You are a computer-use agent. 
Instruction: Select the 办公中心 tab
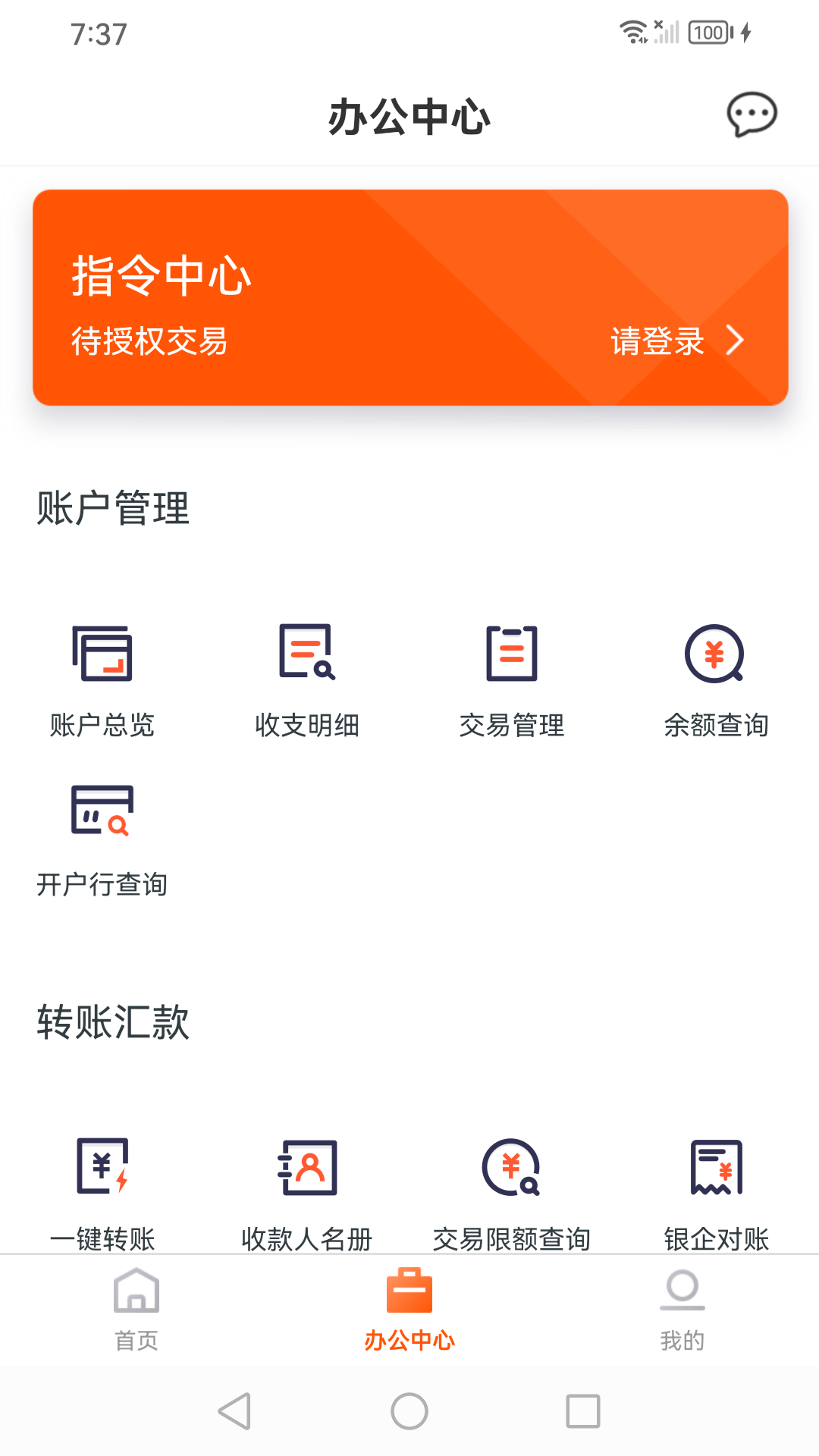[409, 1310]
